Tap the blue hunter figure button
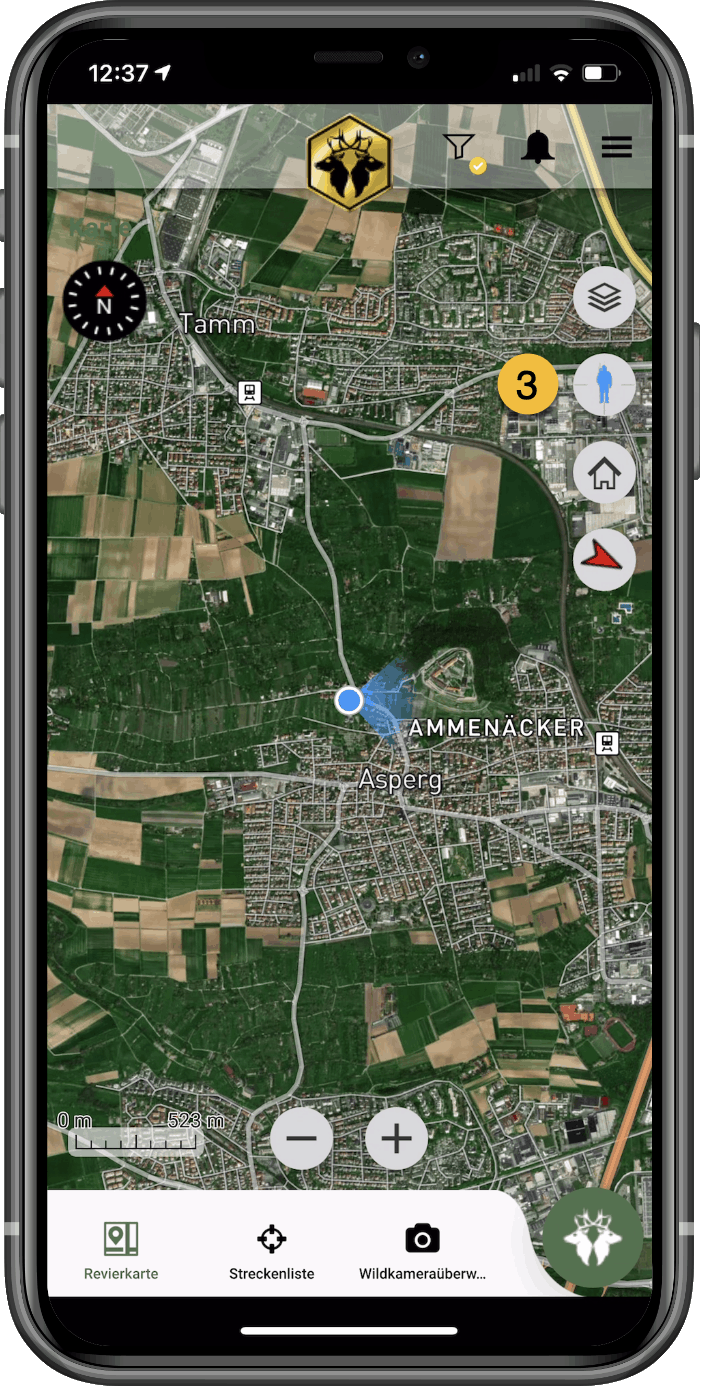 604,385
